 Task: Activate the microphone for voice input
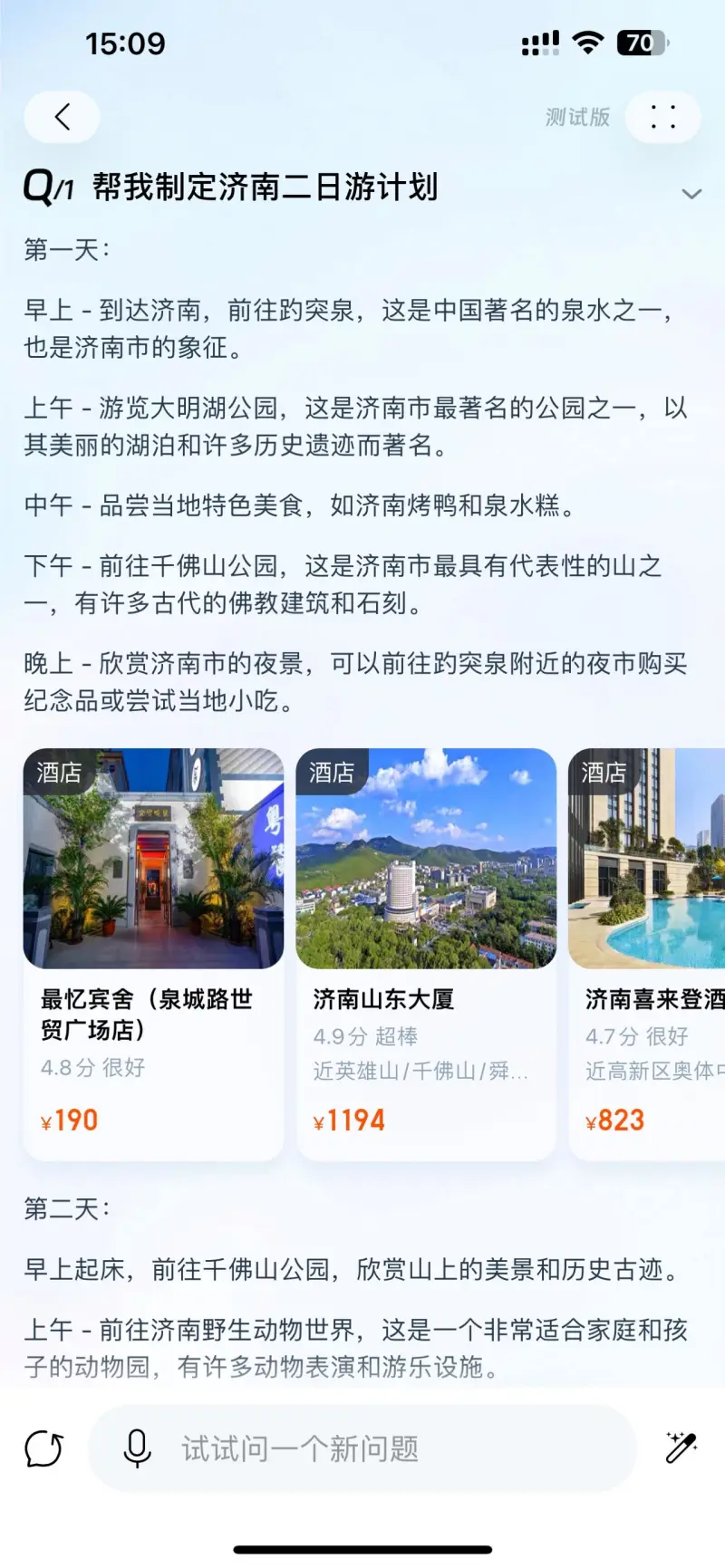click(x=137, y=1448)
